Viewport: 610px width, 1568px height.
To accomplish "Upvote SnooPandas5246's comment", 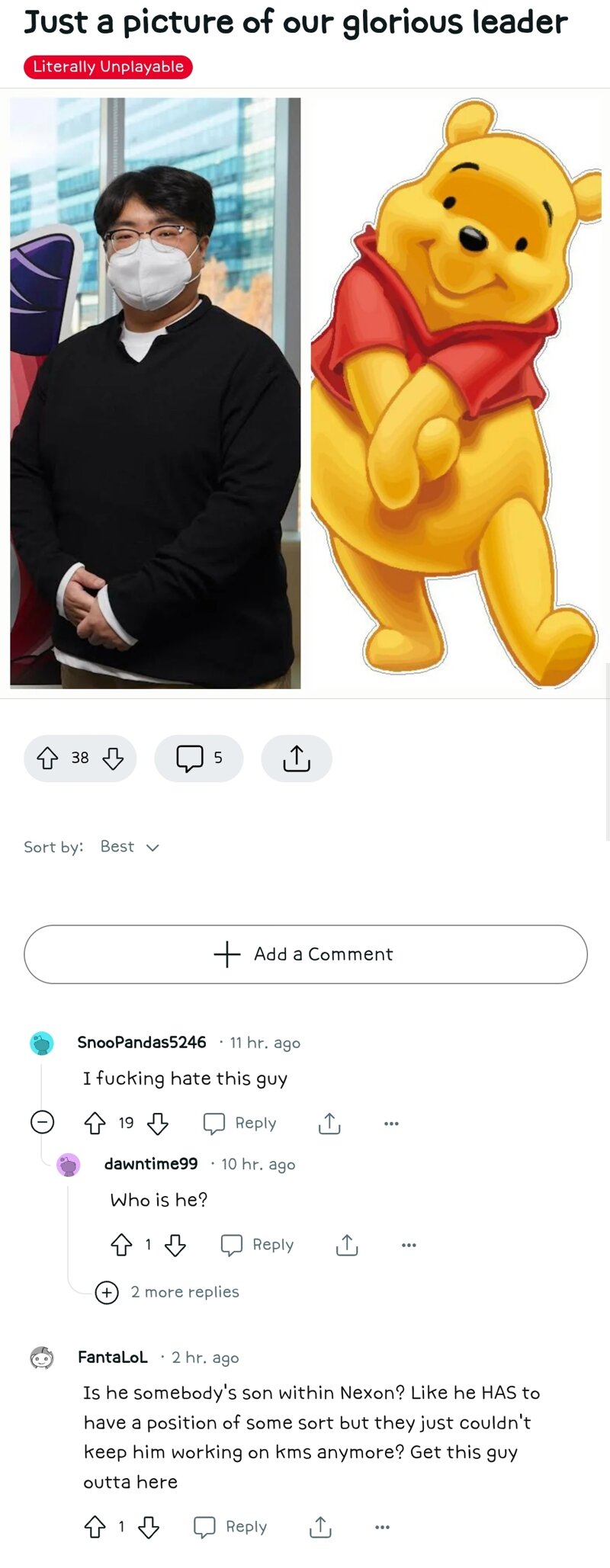I will (x=95, y=1123).
